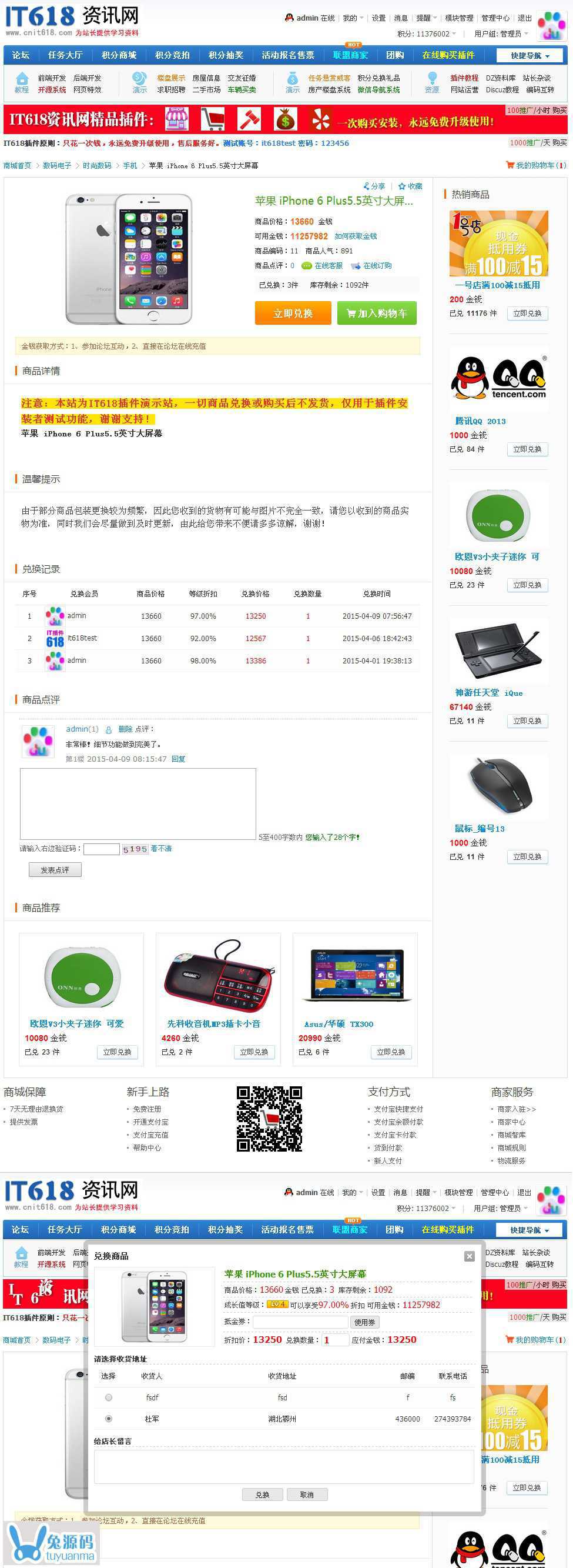Focus the captcha input field
The width and height of the screenshot is (573, 1568).
coord(101,849)
